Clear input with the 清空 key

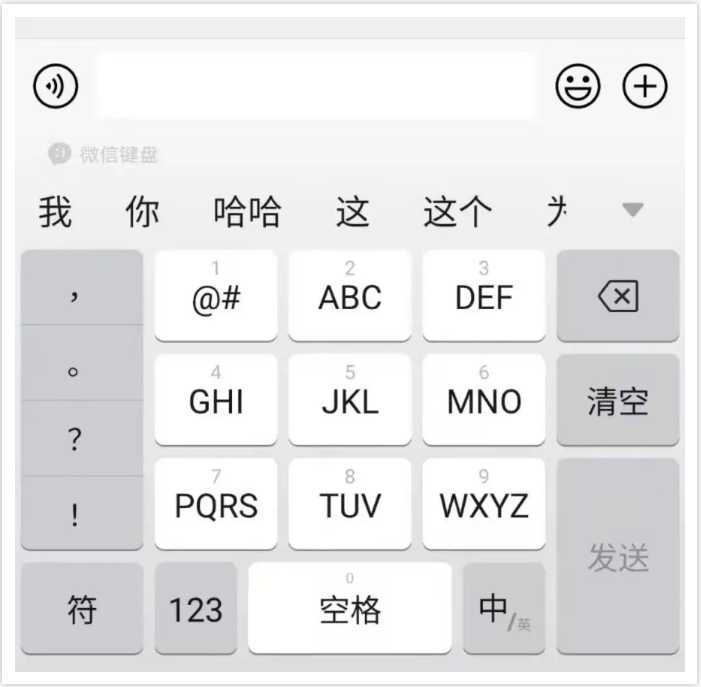(x=618, y=400)
